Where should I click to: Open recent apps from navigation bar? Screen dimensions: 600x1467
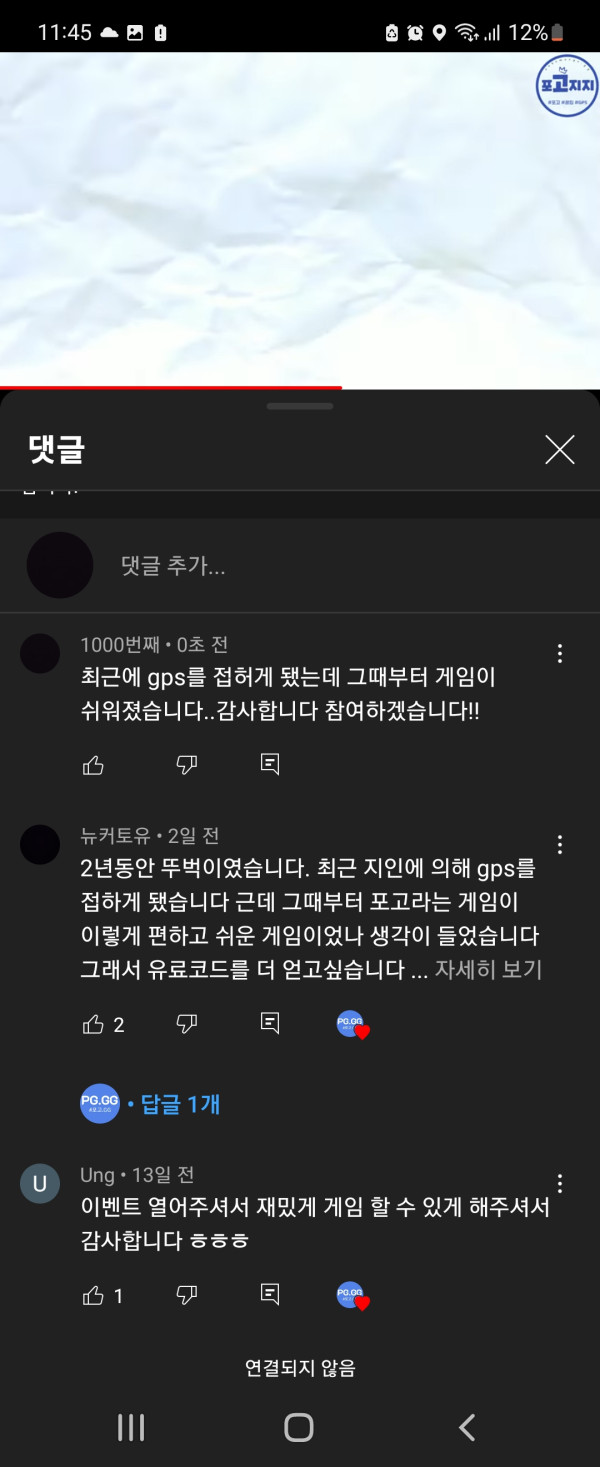tap(131, 1427)
